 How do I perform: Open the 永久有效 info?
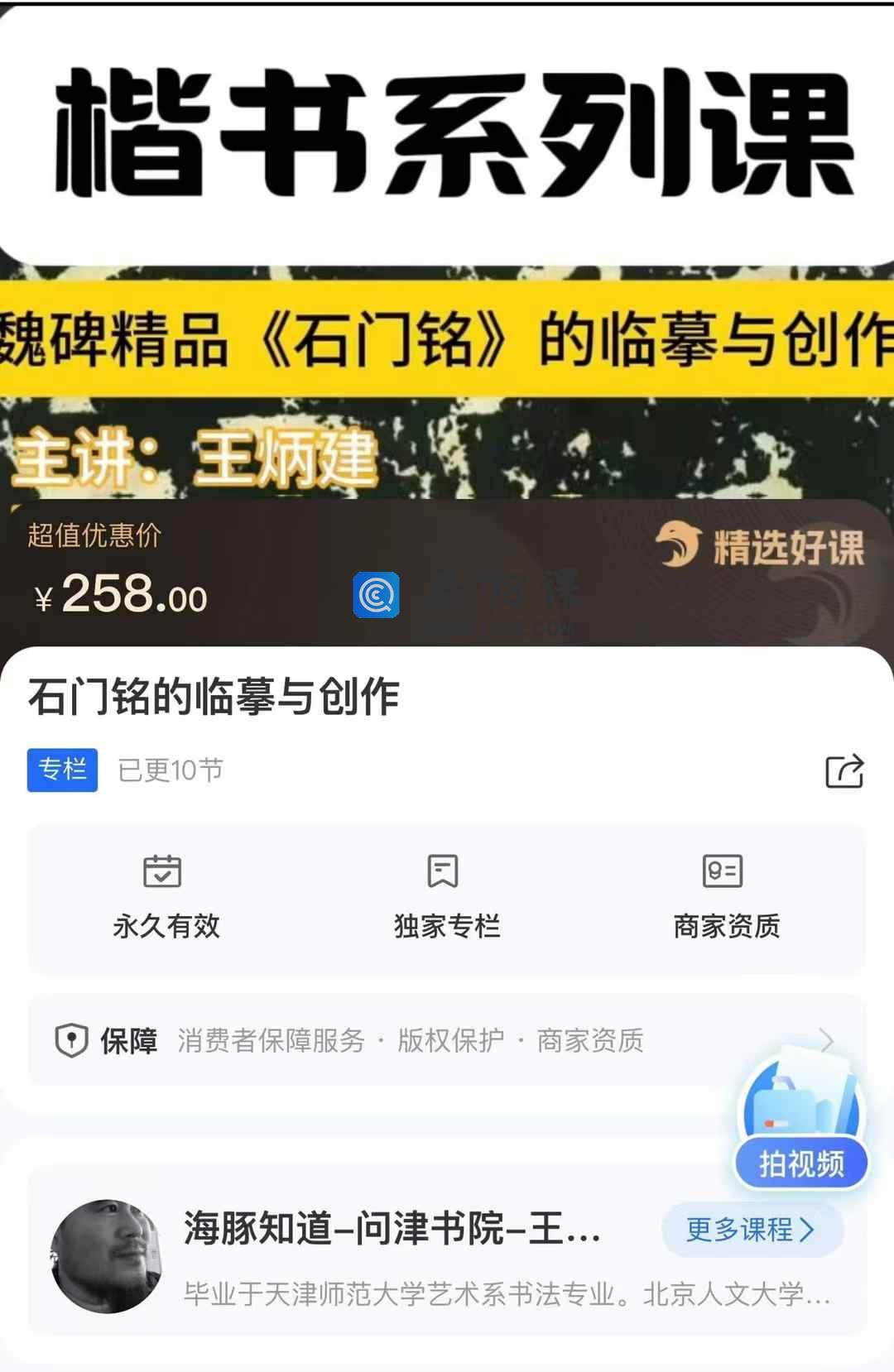(166, 898)
